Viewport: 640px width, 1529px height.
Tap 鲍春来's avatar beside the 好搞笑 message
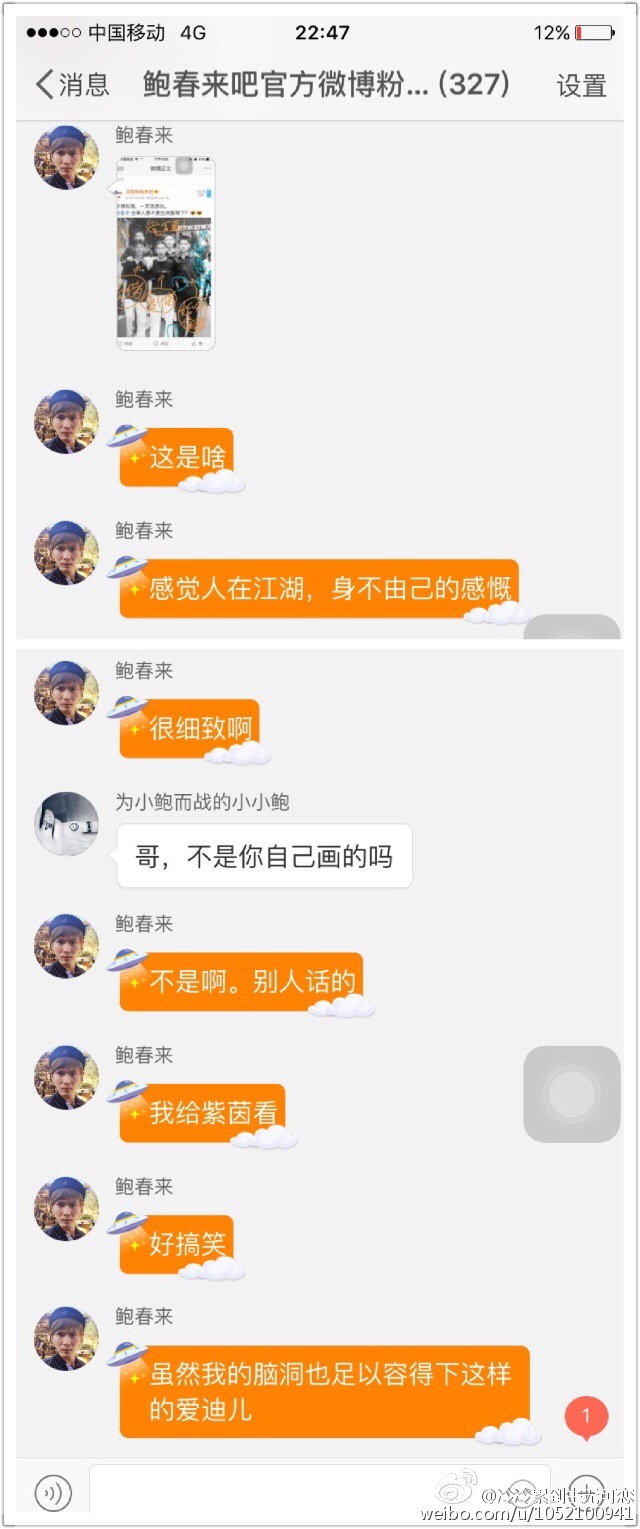tap(66, 1208)
